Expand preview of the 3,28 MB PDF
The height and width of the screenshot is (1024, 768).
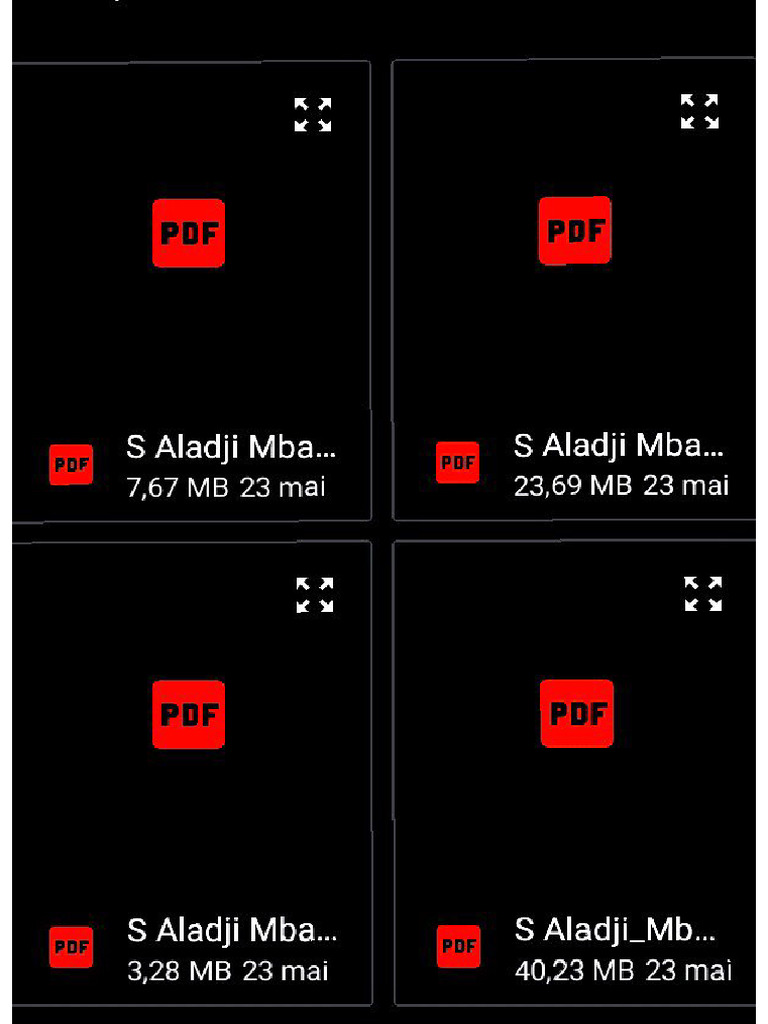point(314,595)
